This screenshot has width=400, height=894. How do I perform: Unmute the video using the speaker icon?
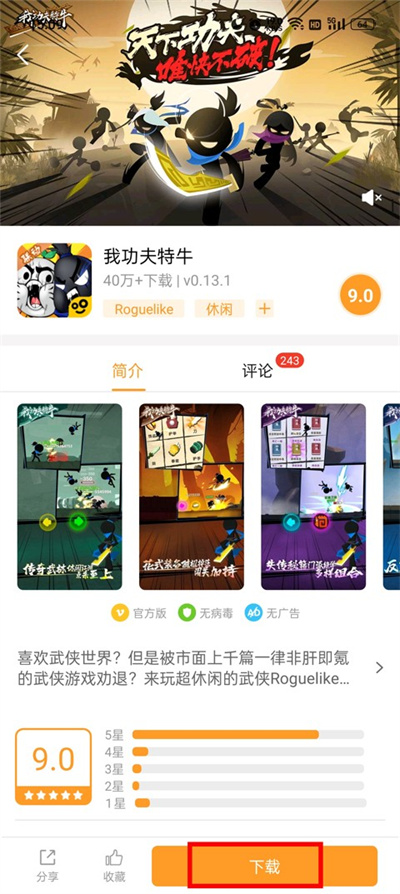click(372, 198)
